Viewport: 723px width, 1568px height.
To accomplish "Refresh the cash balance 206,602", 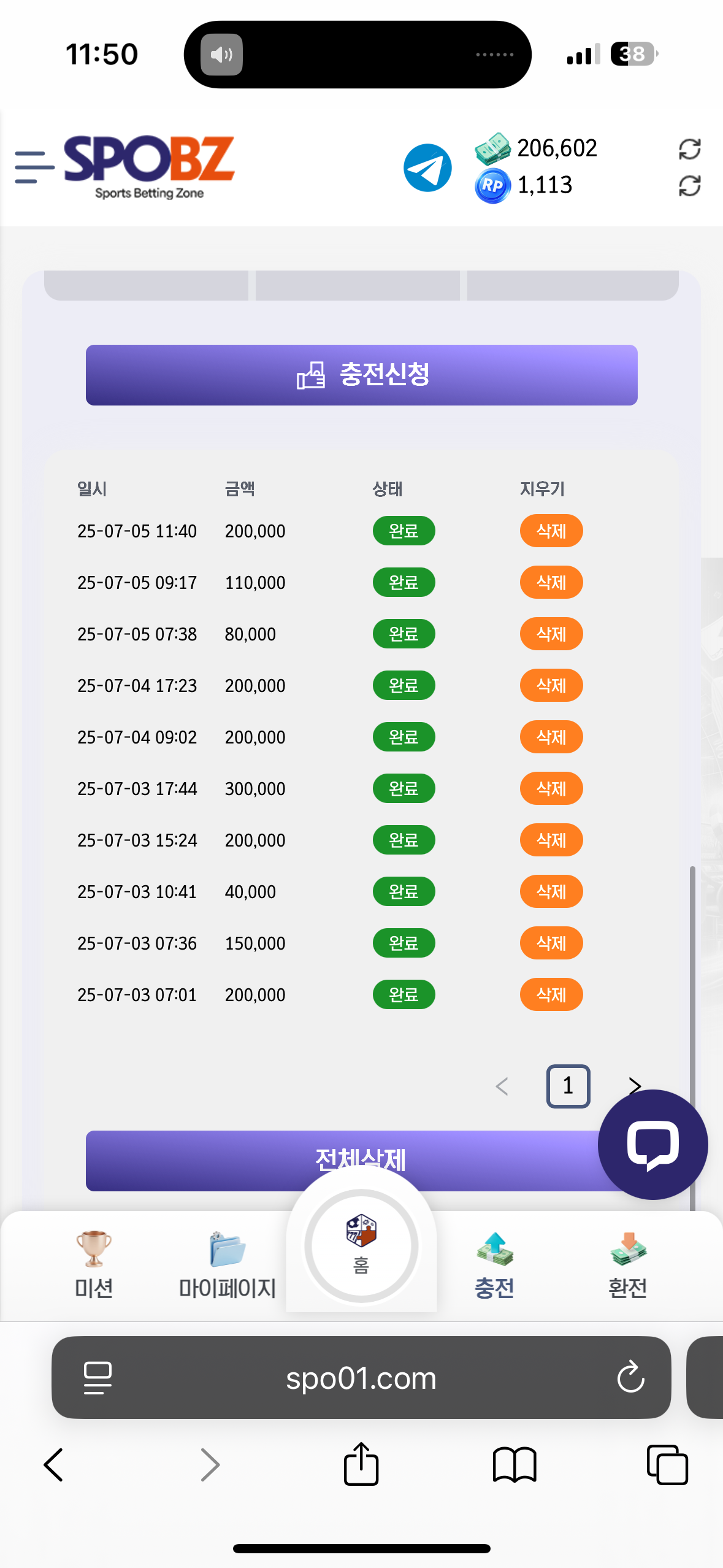I will pos(689,149).
